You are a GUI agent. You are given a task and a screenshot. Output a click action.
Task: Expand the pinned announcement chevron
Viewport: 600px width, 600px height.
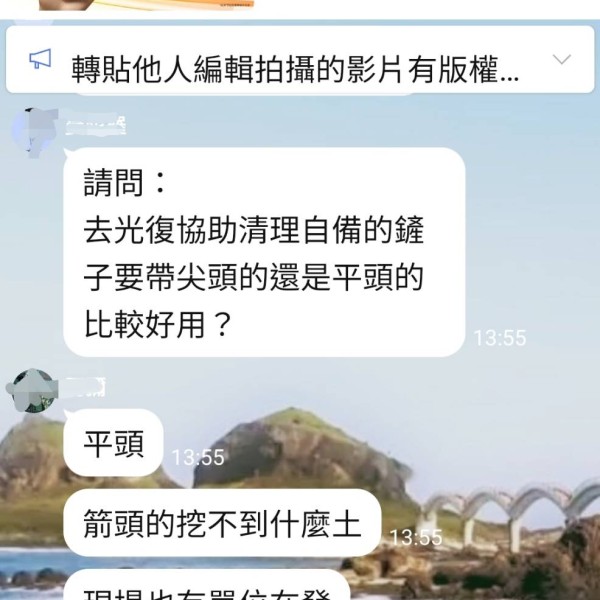(x=562, y=59)
